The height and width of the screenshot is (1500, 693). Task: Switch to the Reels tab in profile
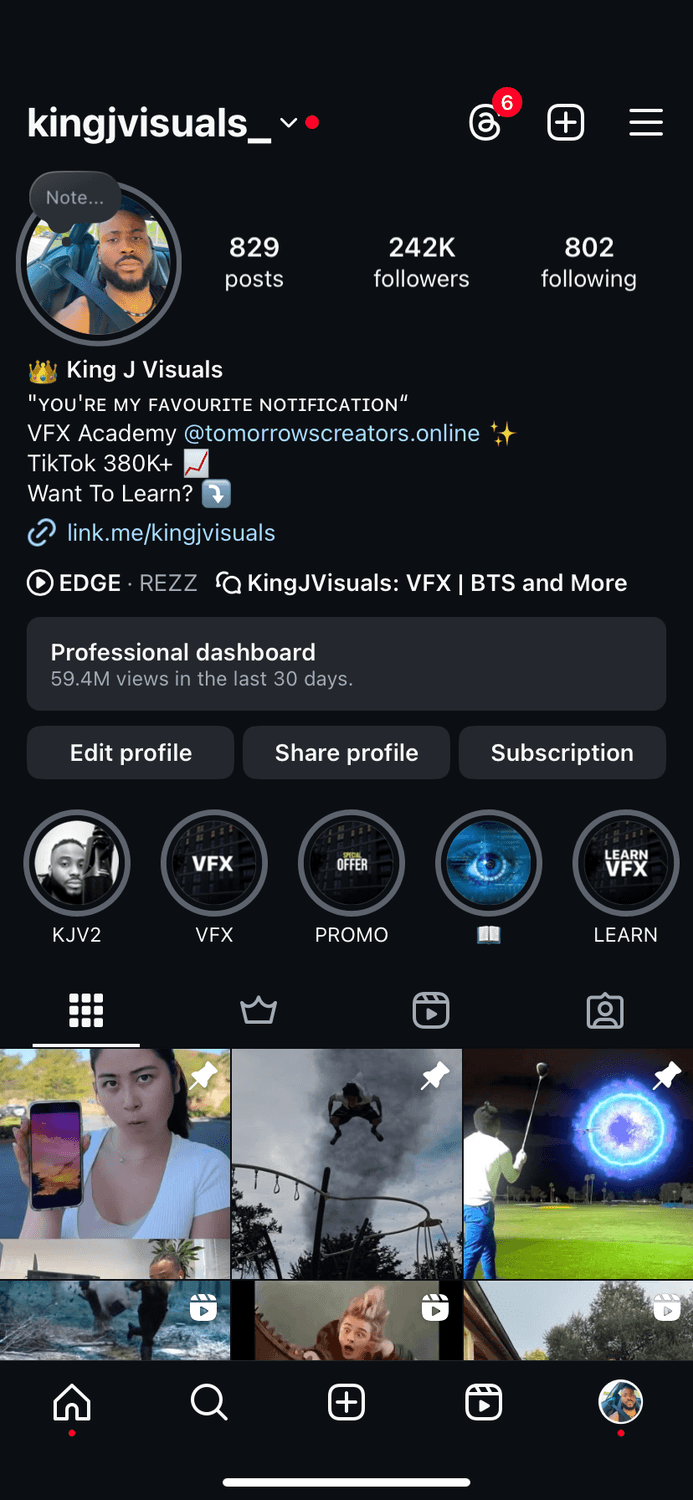click(x=431, y=1011)
